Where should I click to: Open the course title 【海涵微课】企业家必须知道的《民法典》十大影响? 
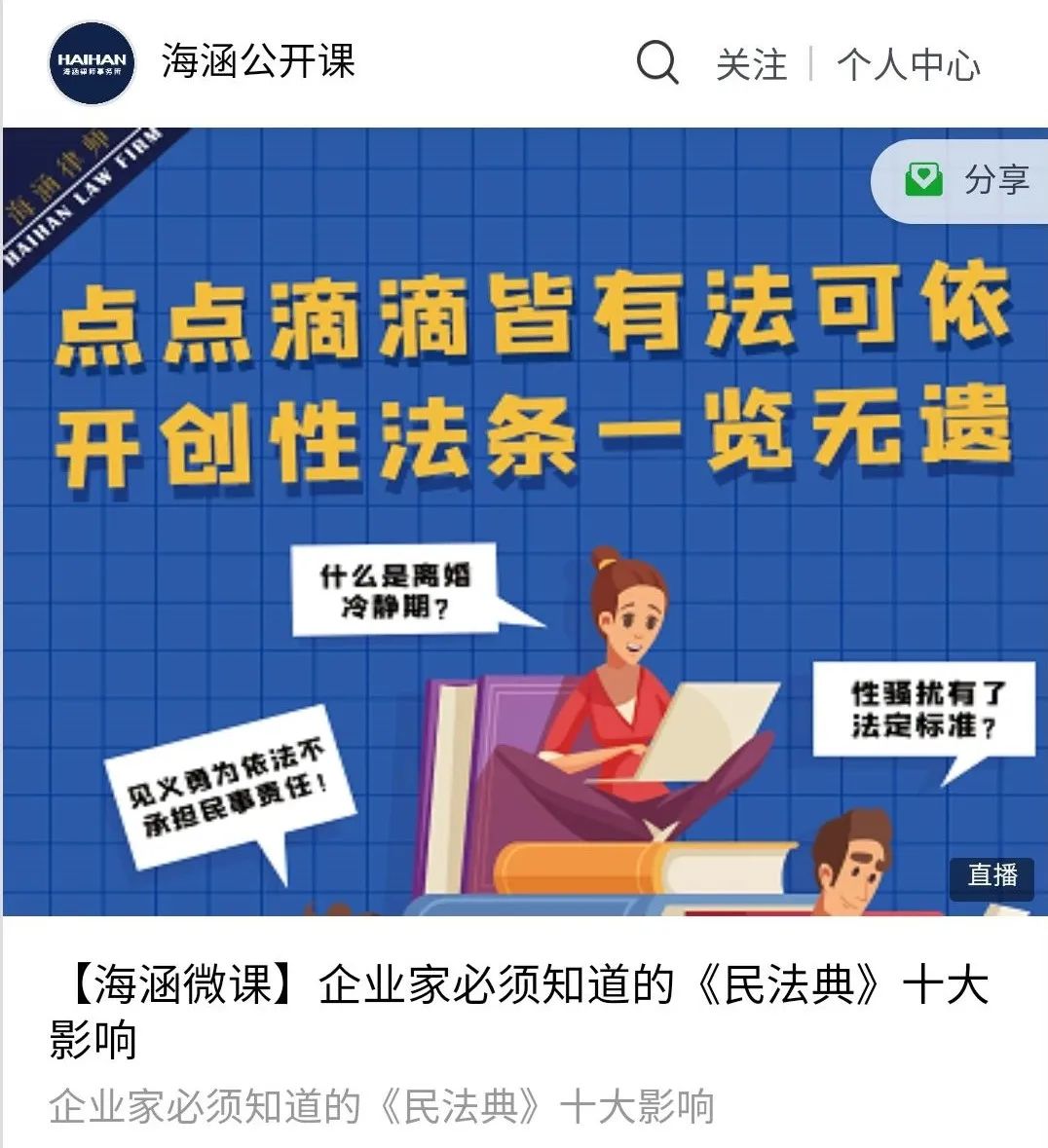[520, 1011]
